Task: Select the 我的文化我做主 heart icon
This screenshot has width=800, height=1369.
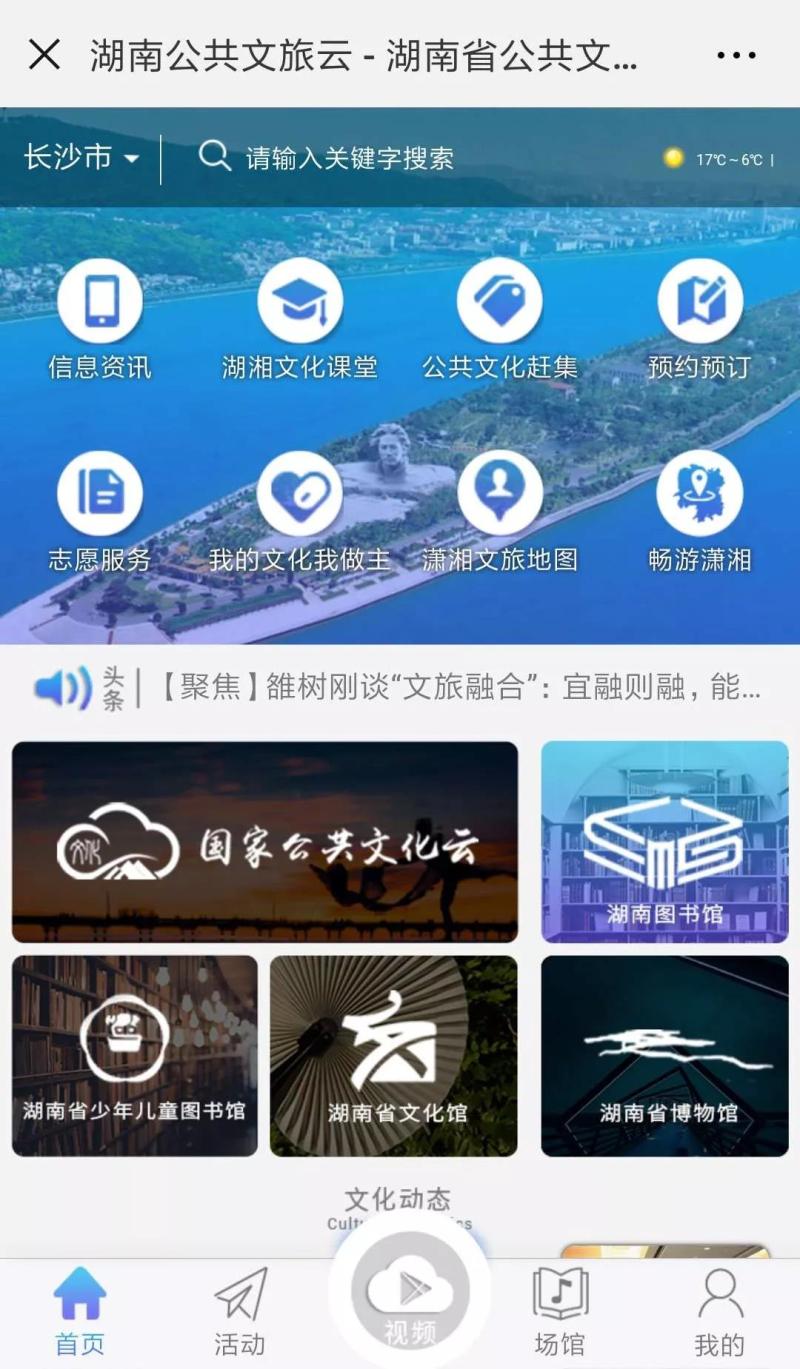Action: [300, 492]
